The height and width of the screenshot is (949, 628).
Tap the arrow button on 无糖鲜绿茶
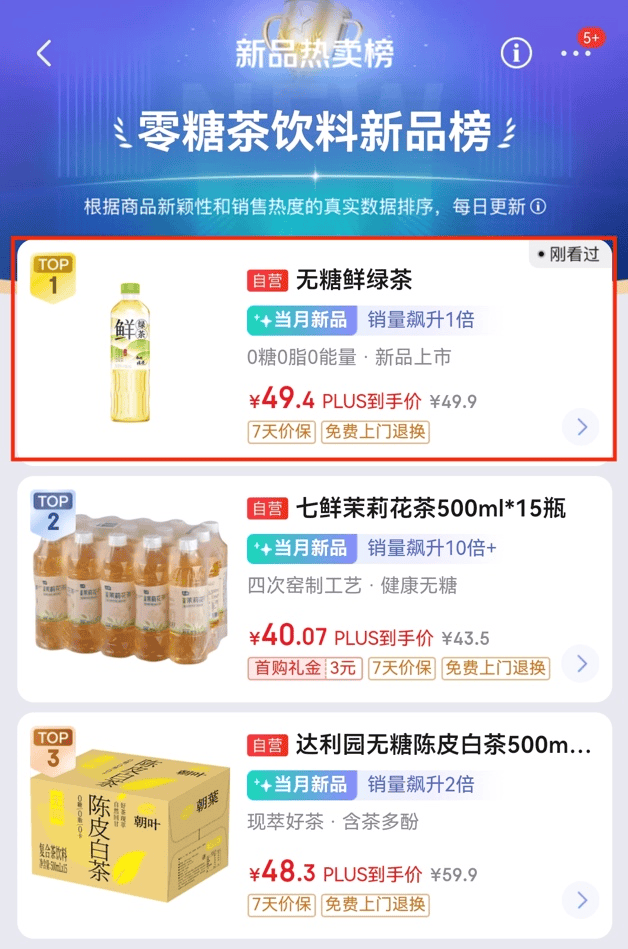tap(580, 427)
